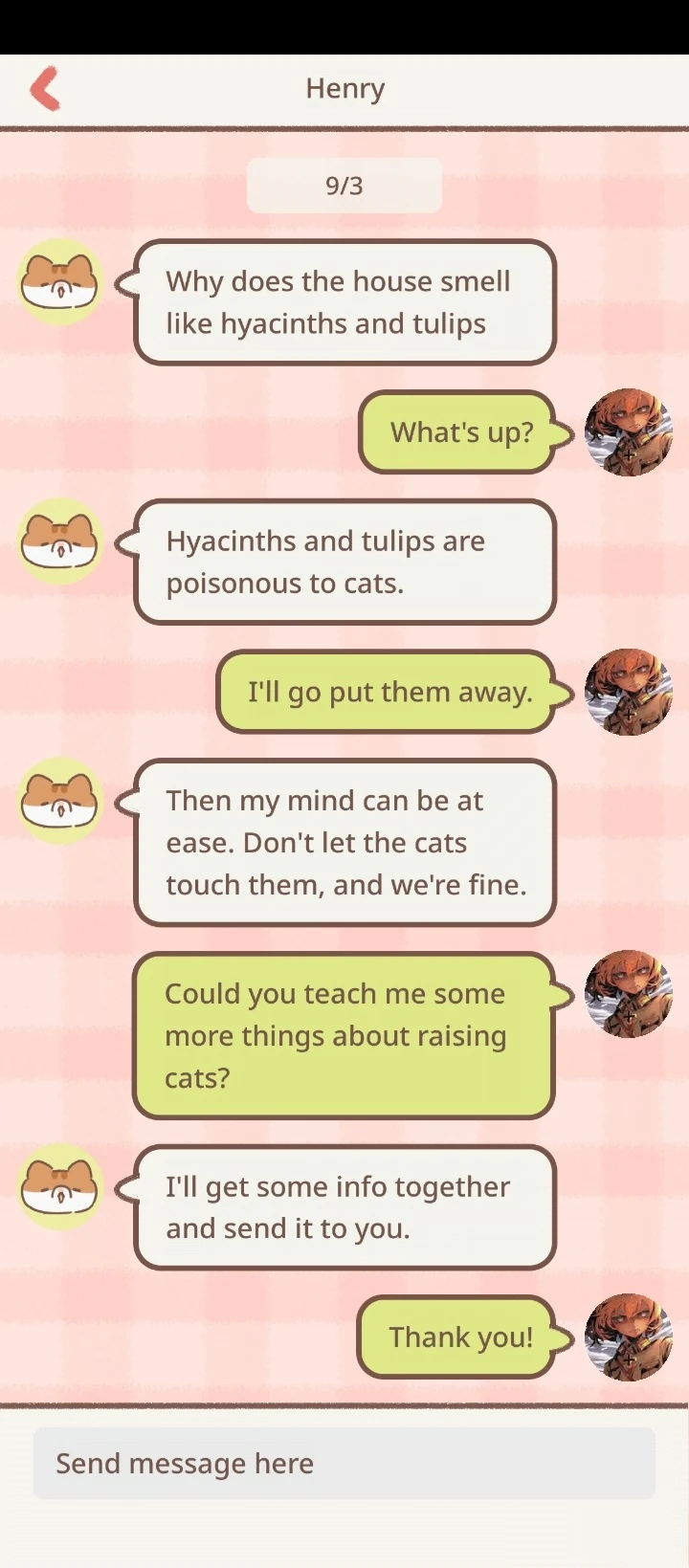689x1568 pixels.
Task: Tap the Send message here field
Action: click(344, 1463)
